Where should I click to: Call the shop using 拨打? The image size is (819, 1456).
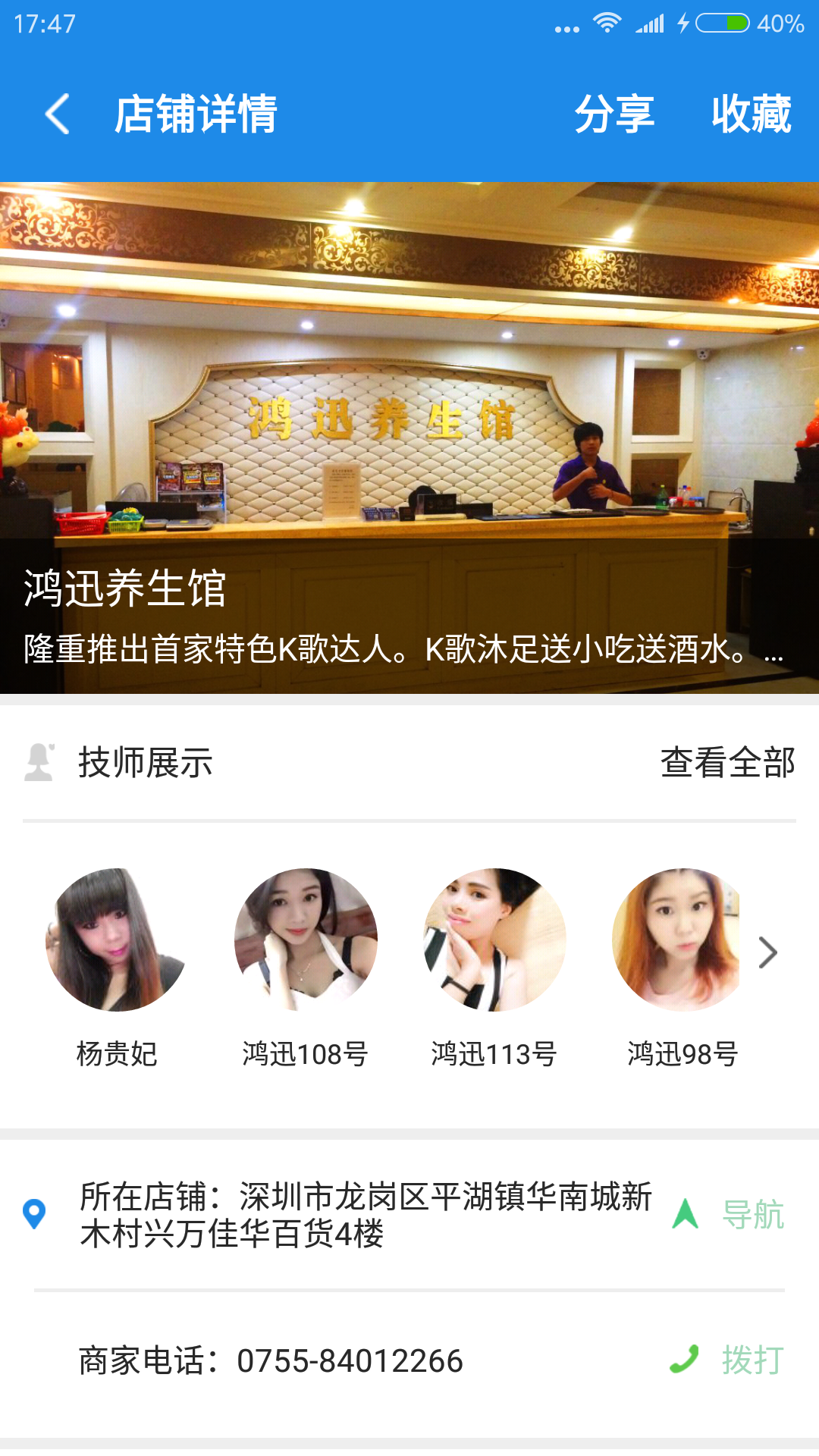728,1360
